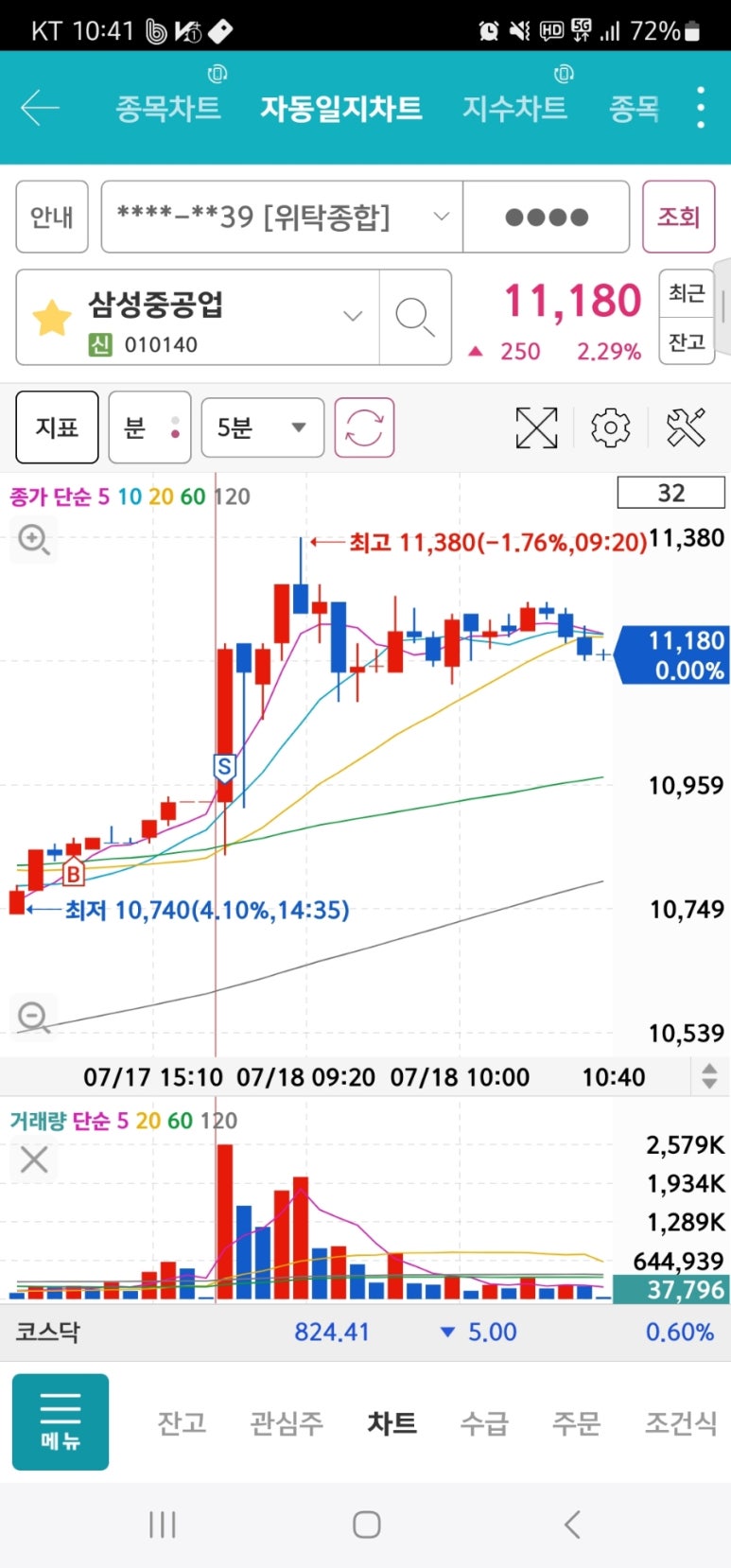Tap the 조회 button

tap(678, 217)
